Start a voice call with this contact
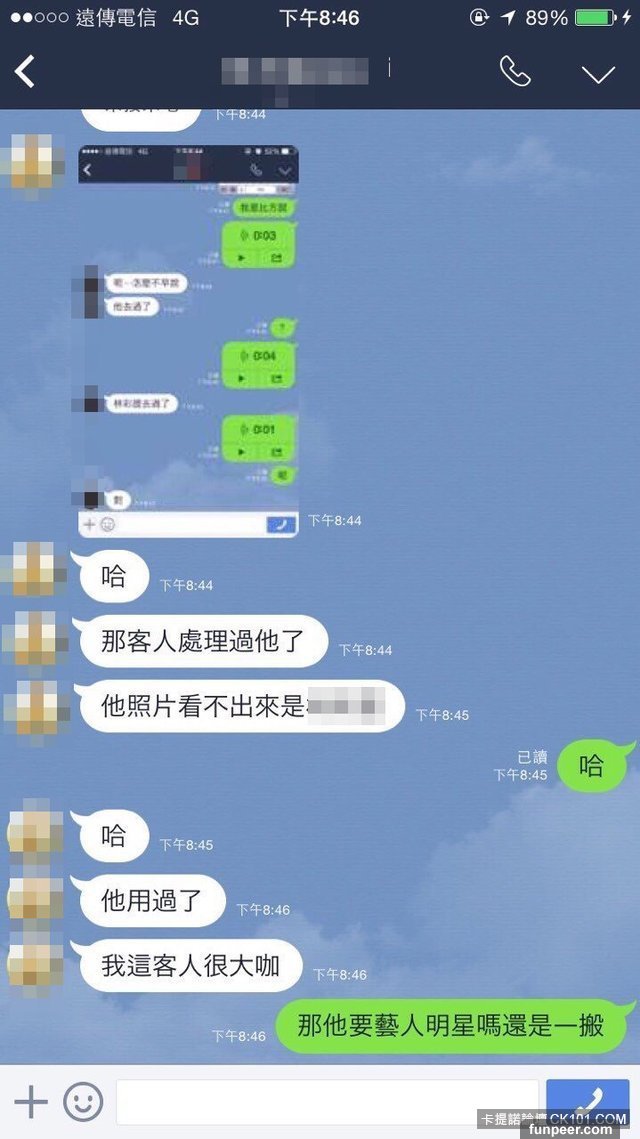Screen dimensions: 640x1139 point(515,72)
